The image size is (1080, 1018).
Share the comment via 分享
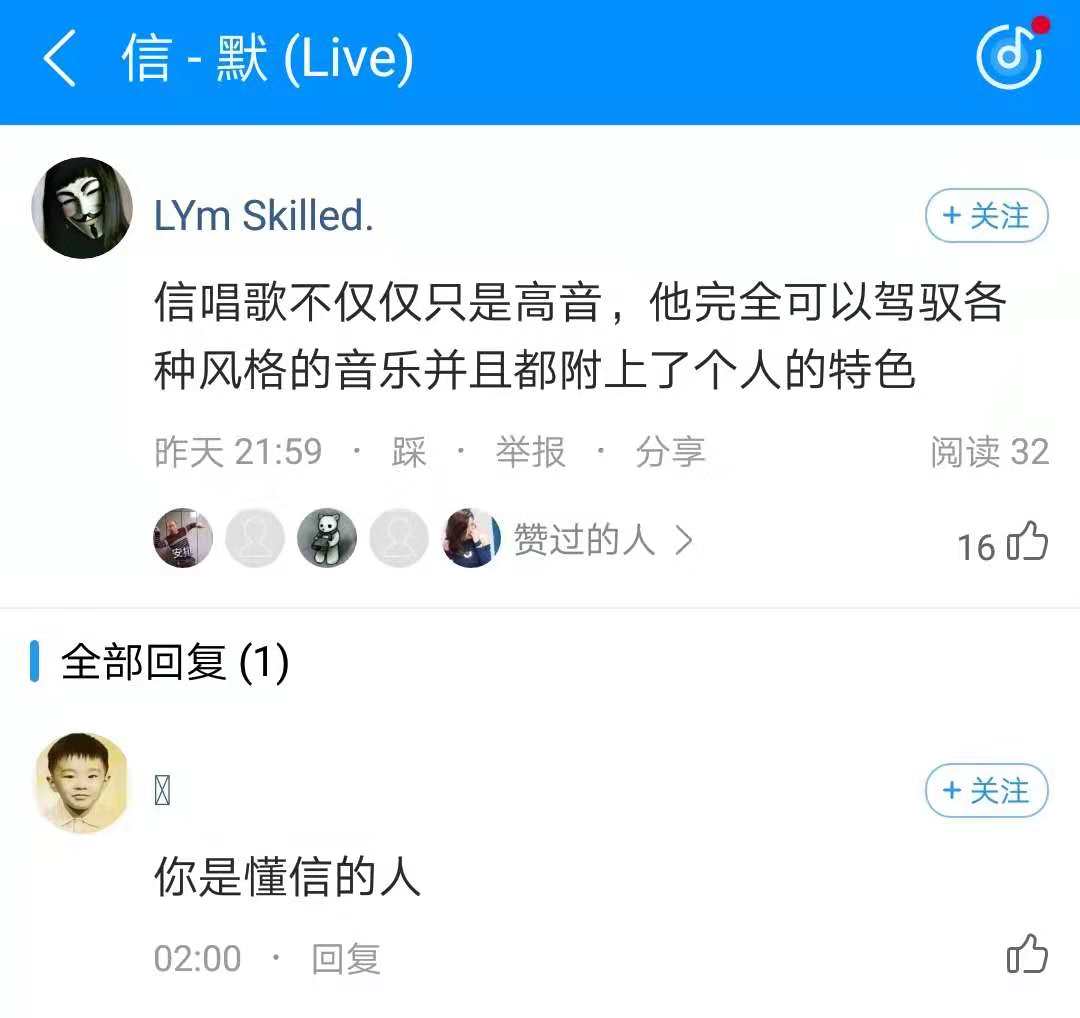pyautogui.click(x=670, y=453)
